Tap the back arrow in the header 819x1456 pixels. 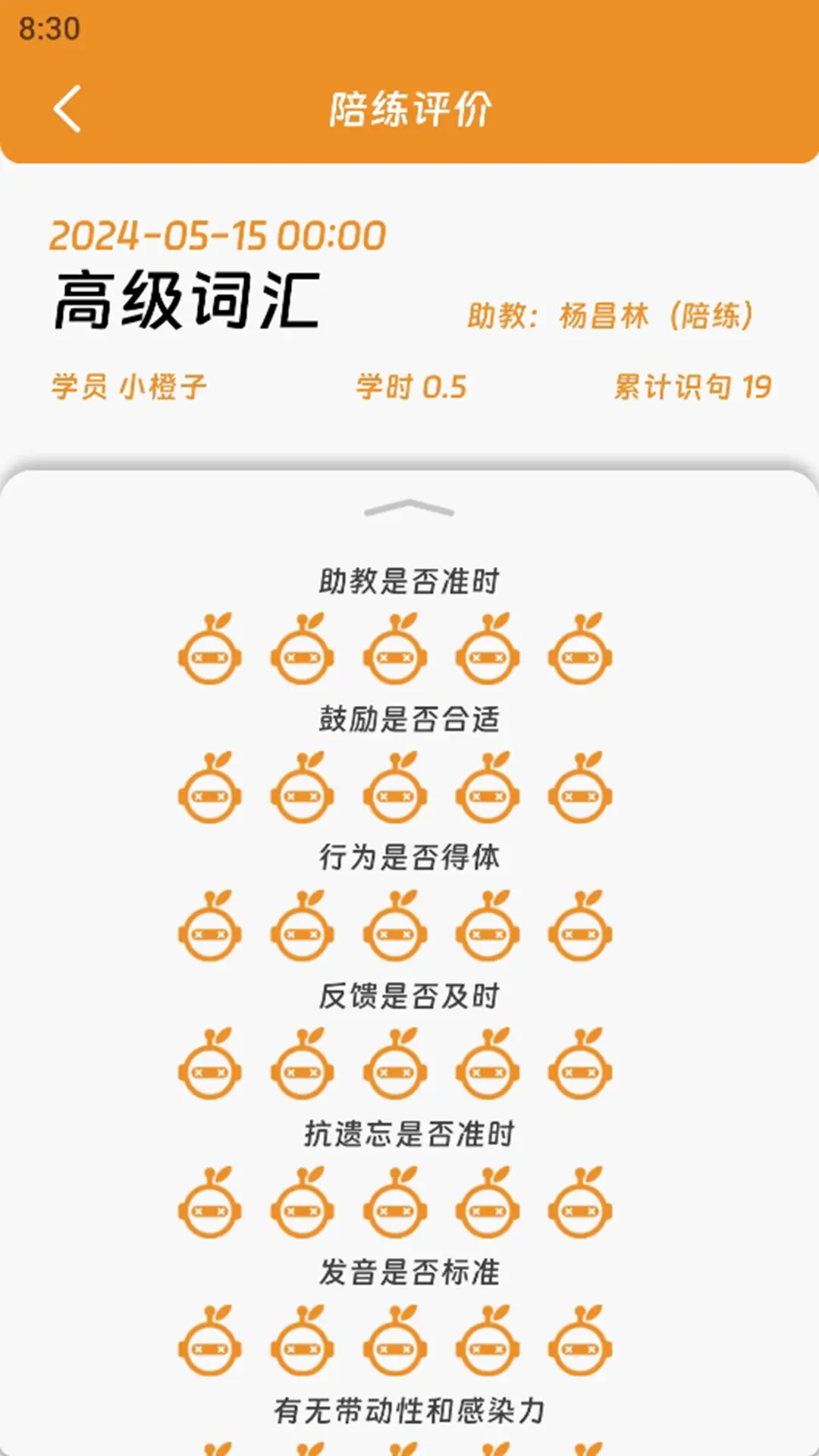[x=67, y=108]
